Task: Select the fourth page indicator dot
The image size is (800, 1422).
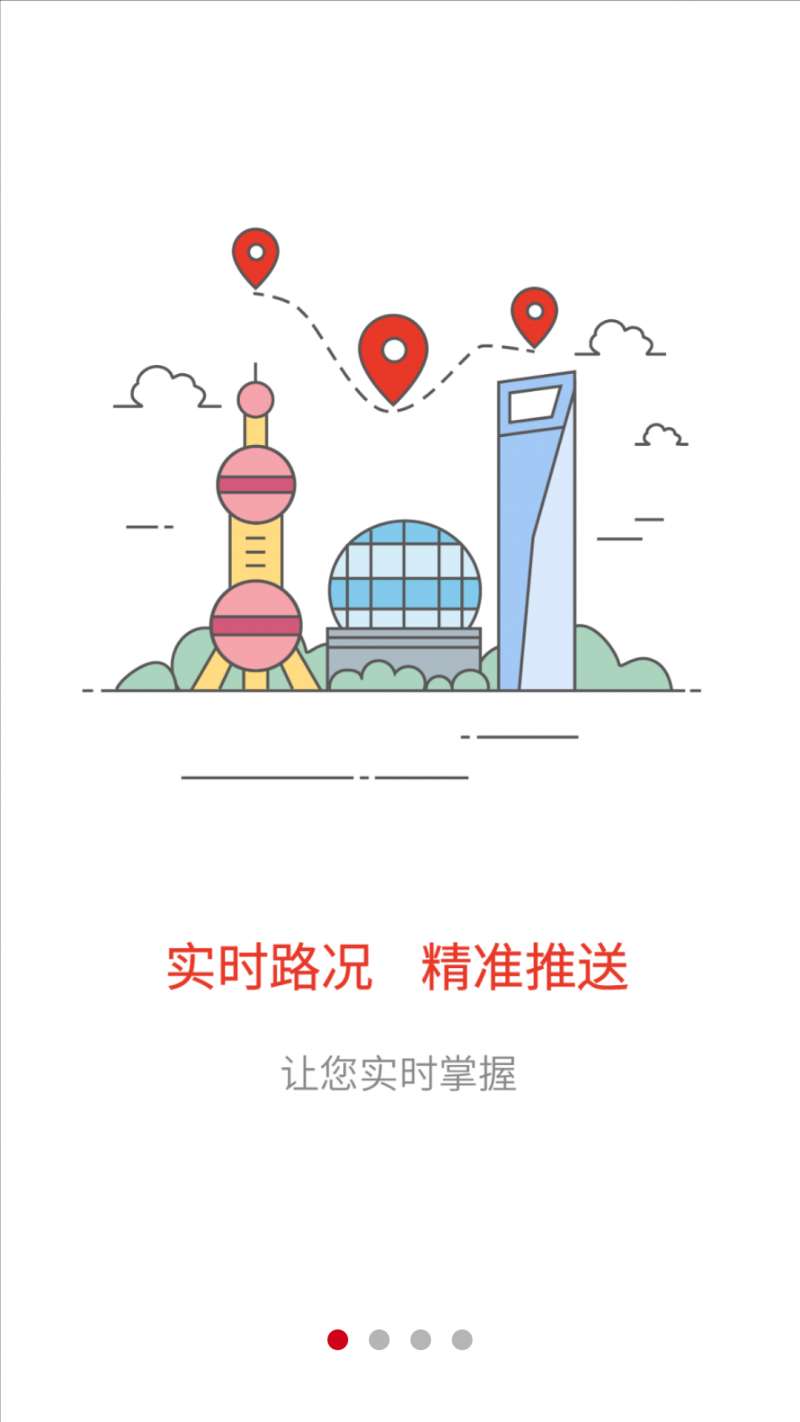Action: pyautogui.click(x=462, y=1339)
